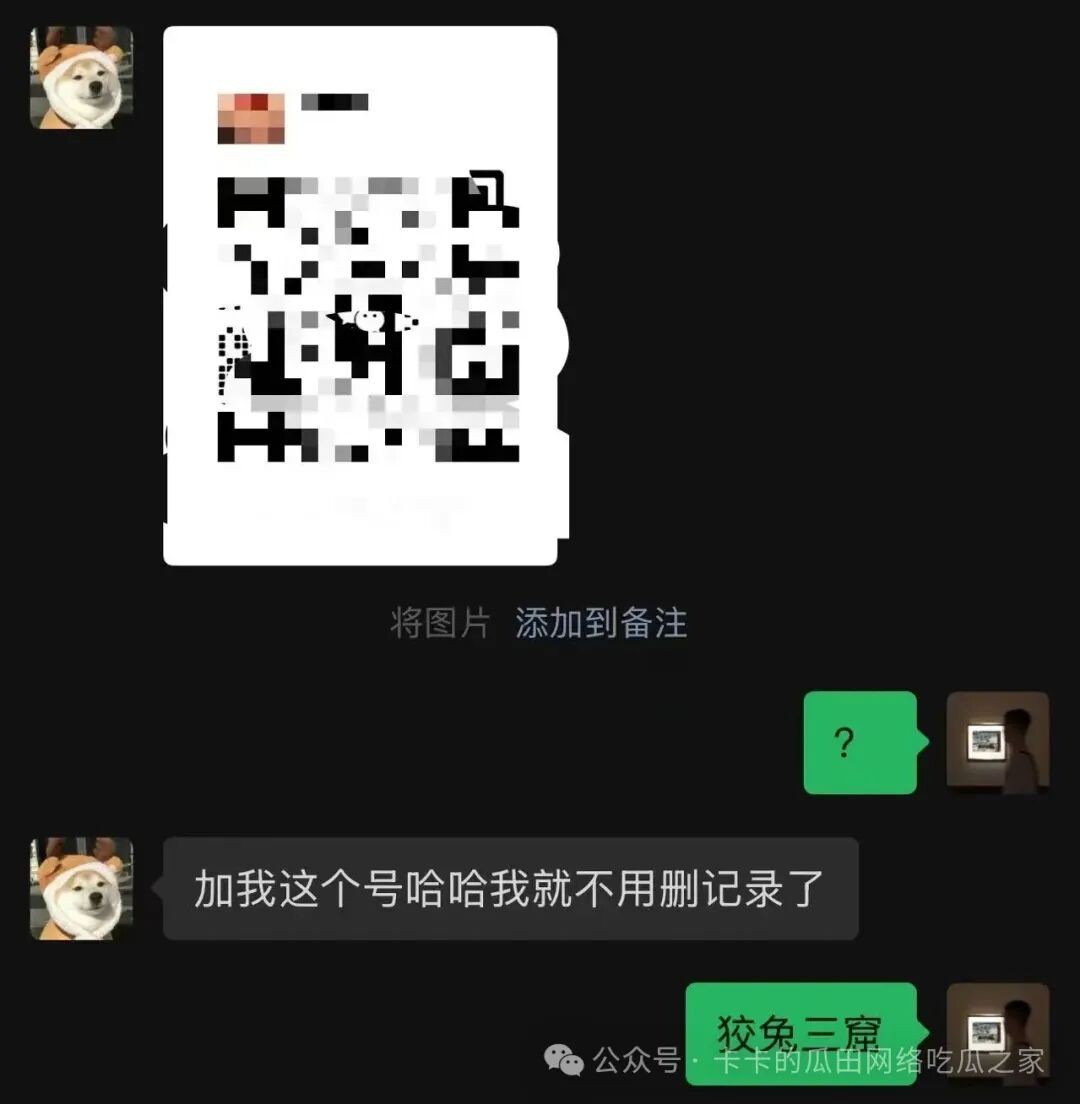Click the watermark text 卡卡的瓜田网络吃瓜之家

(875, 1063)
